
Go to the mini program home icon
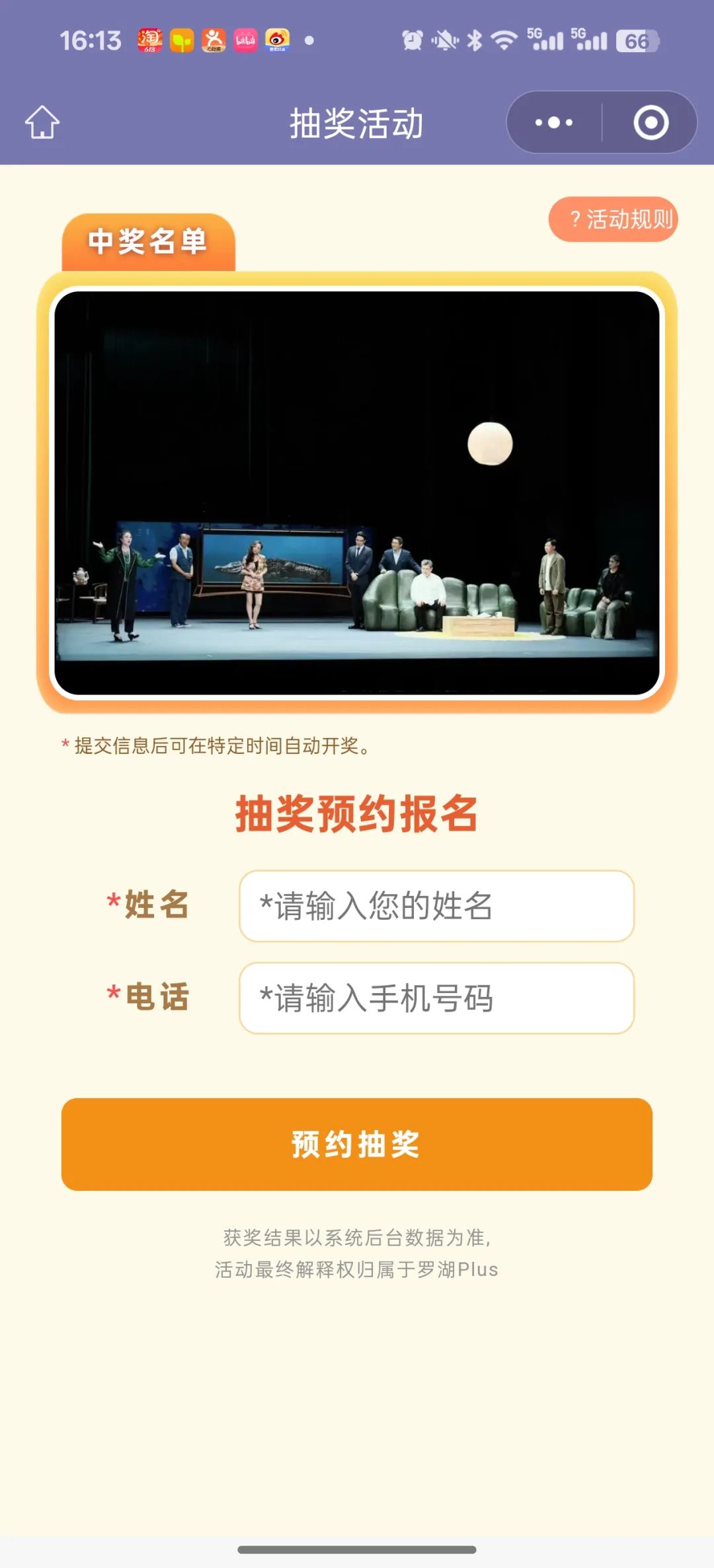(x=42, y=122)
